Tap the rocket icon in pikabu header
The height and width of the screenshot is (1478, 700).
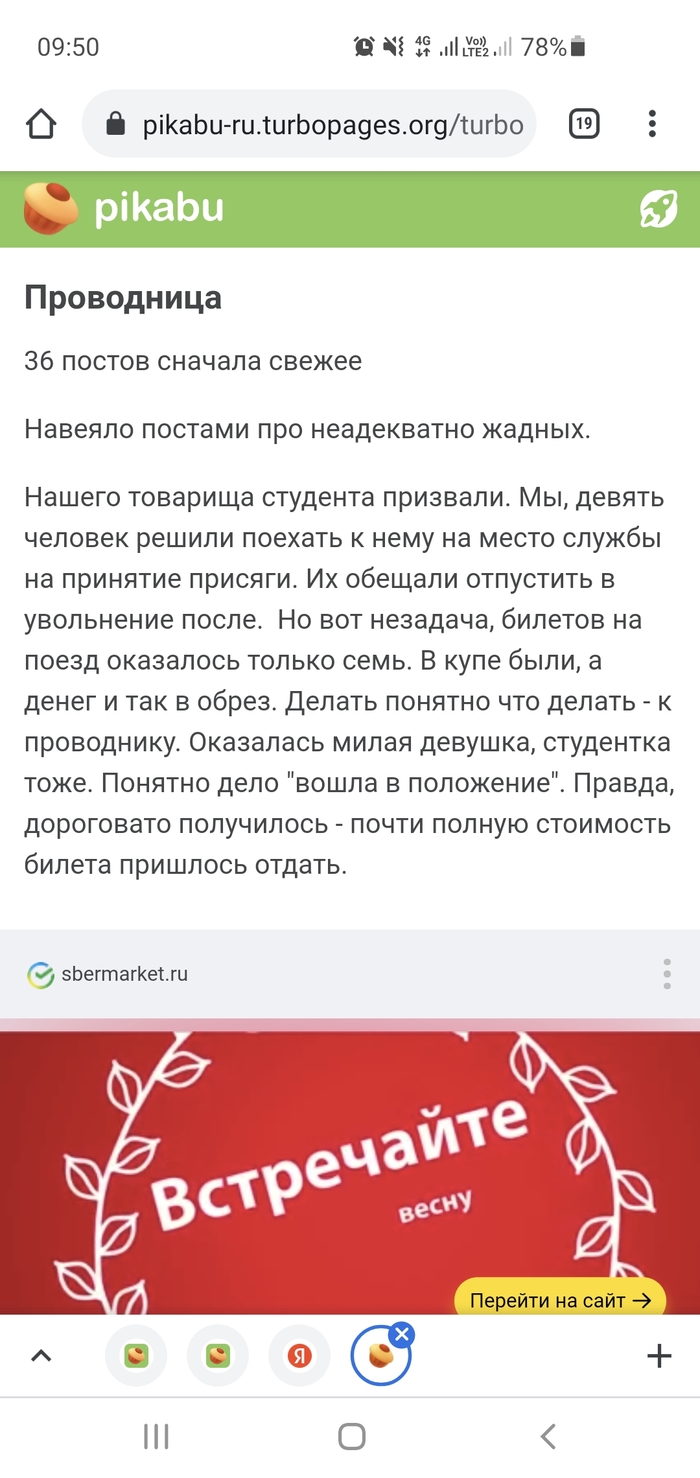658,209
